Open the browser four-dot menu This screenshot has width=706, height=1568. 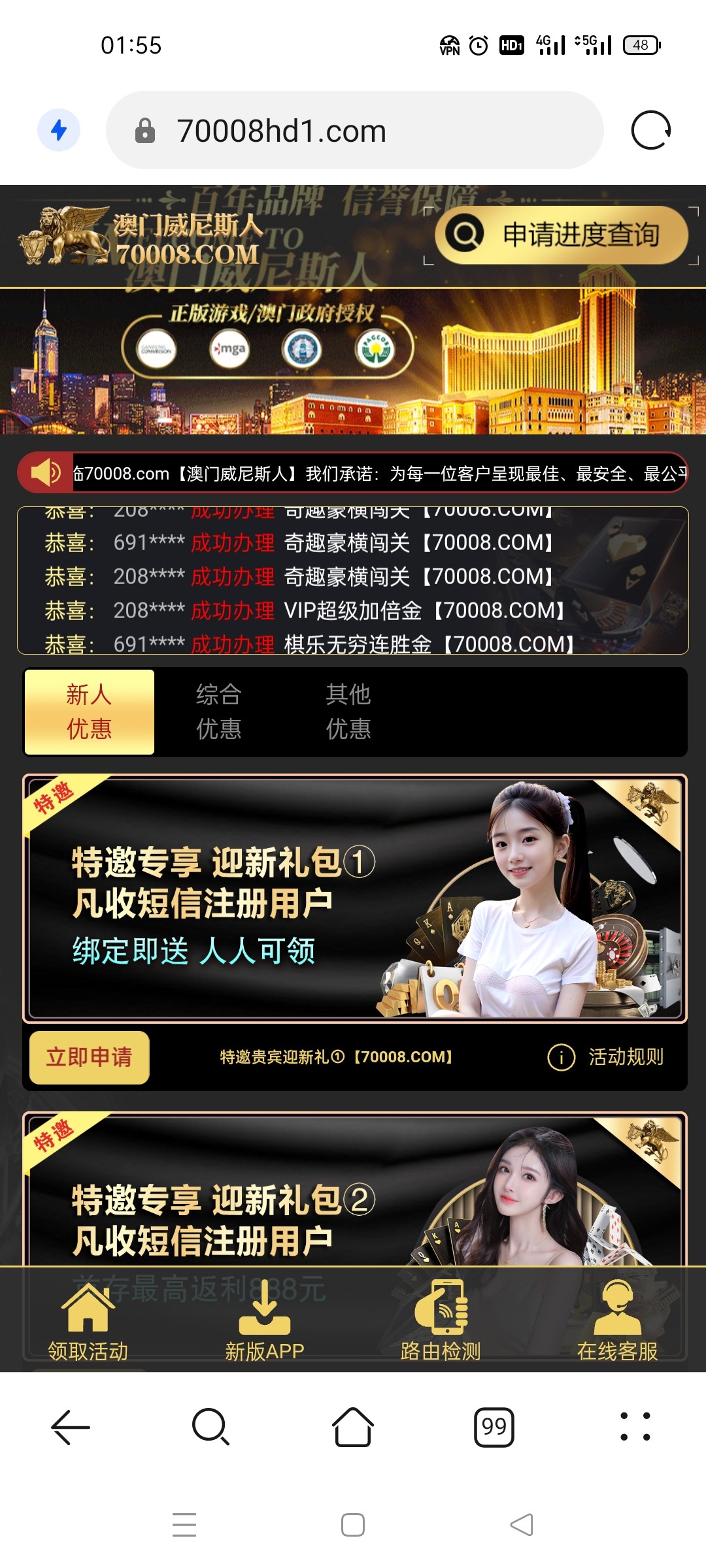[635, 1427]
